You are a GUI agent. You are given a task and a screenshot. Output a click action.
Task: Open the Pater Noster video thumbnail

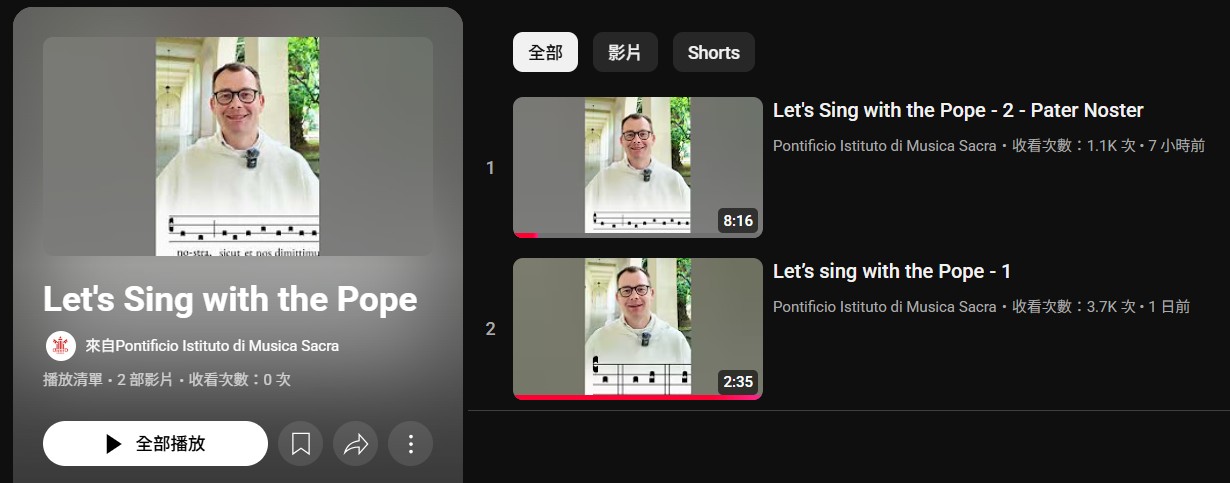click(x=637, y=167)
